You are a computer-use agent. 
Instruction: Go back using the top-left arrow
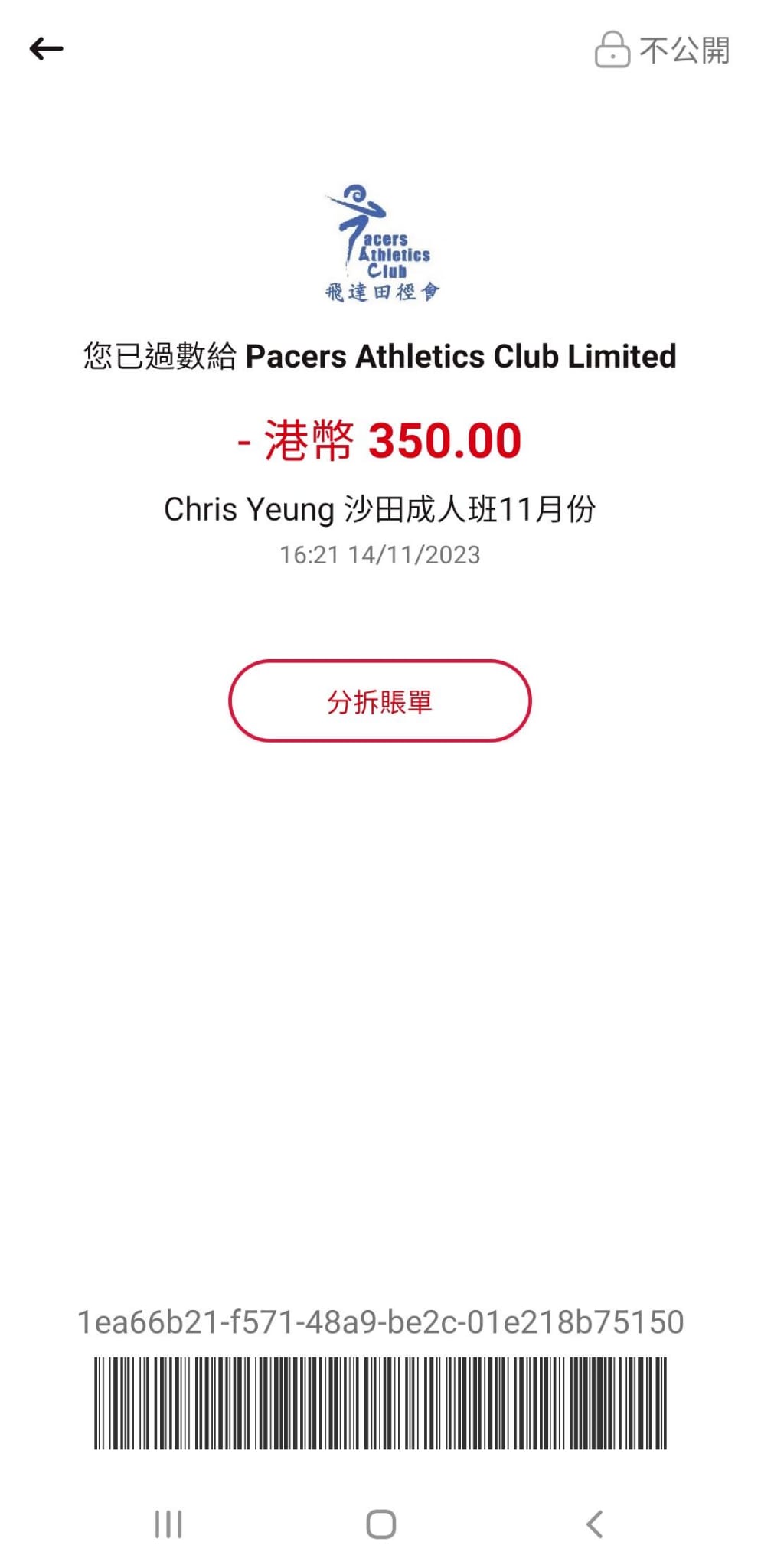click(46, 49)
